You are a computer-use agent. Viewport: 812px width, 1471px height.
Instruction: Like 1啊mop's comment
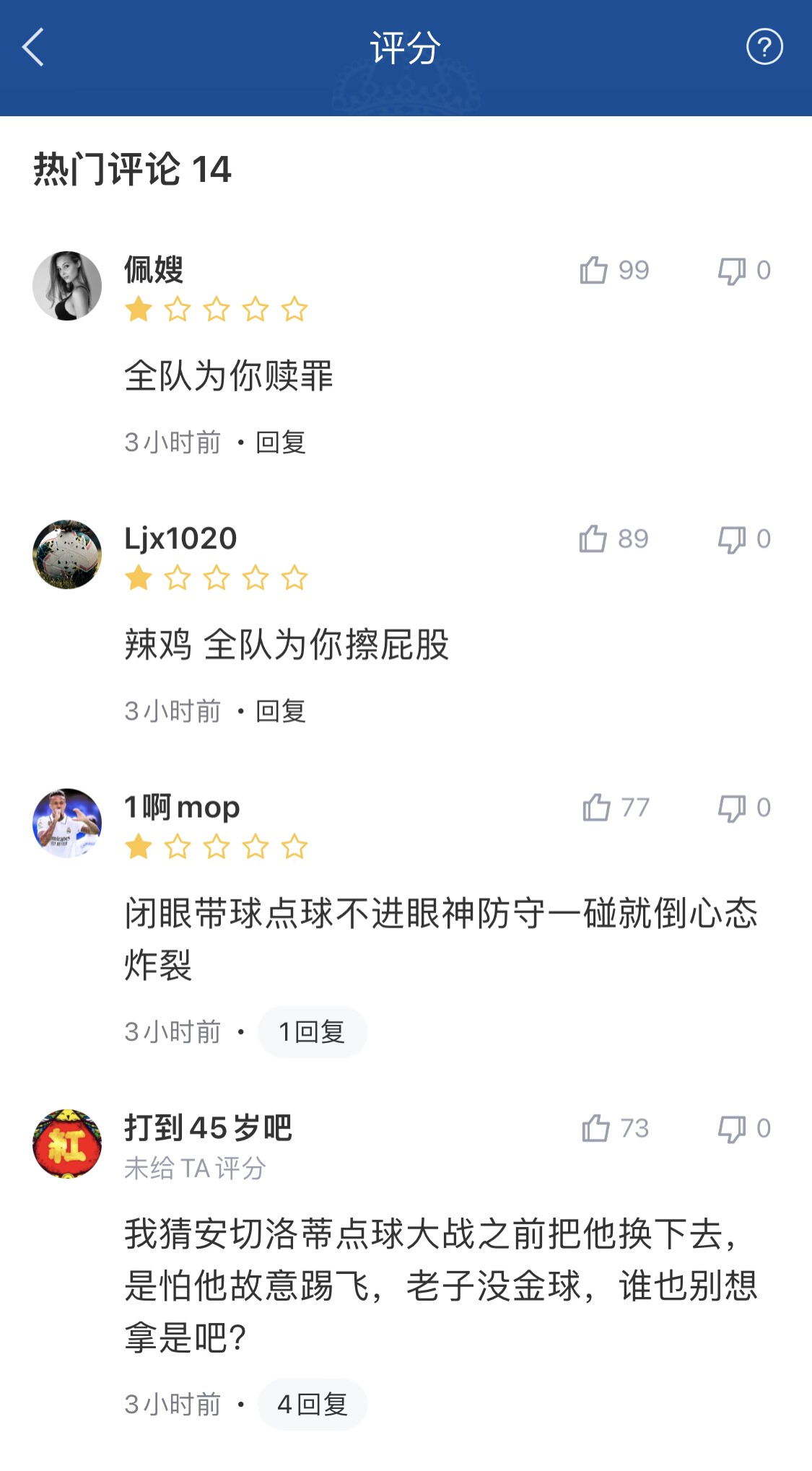tap(596, 808)
